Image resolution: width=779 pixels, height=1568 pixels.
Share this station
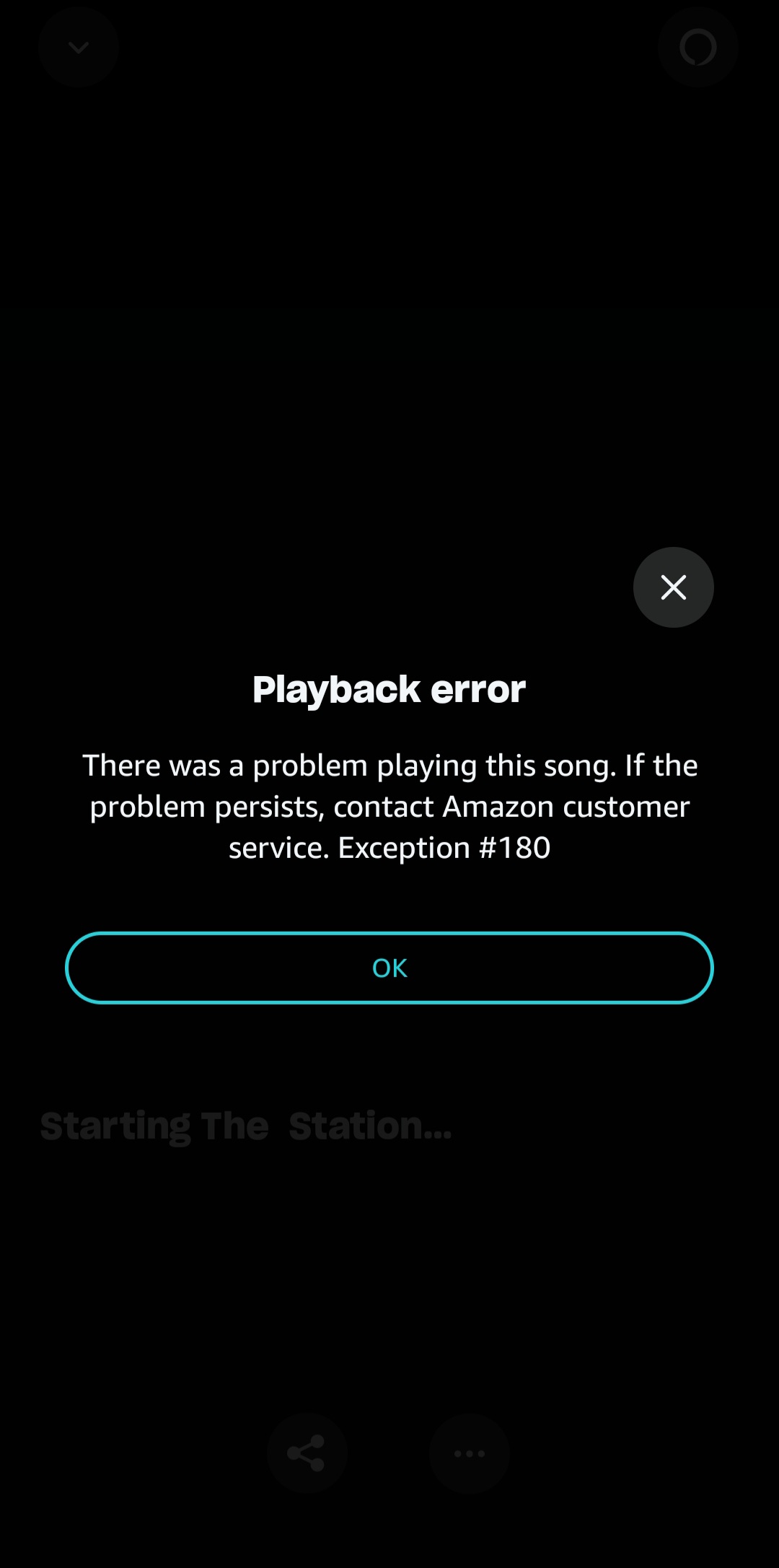[307, 1453]
